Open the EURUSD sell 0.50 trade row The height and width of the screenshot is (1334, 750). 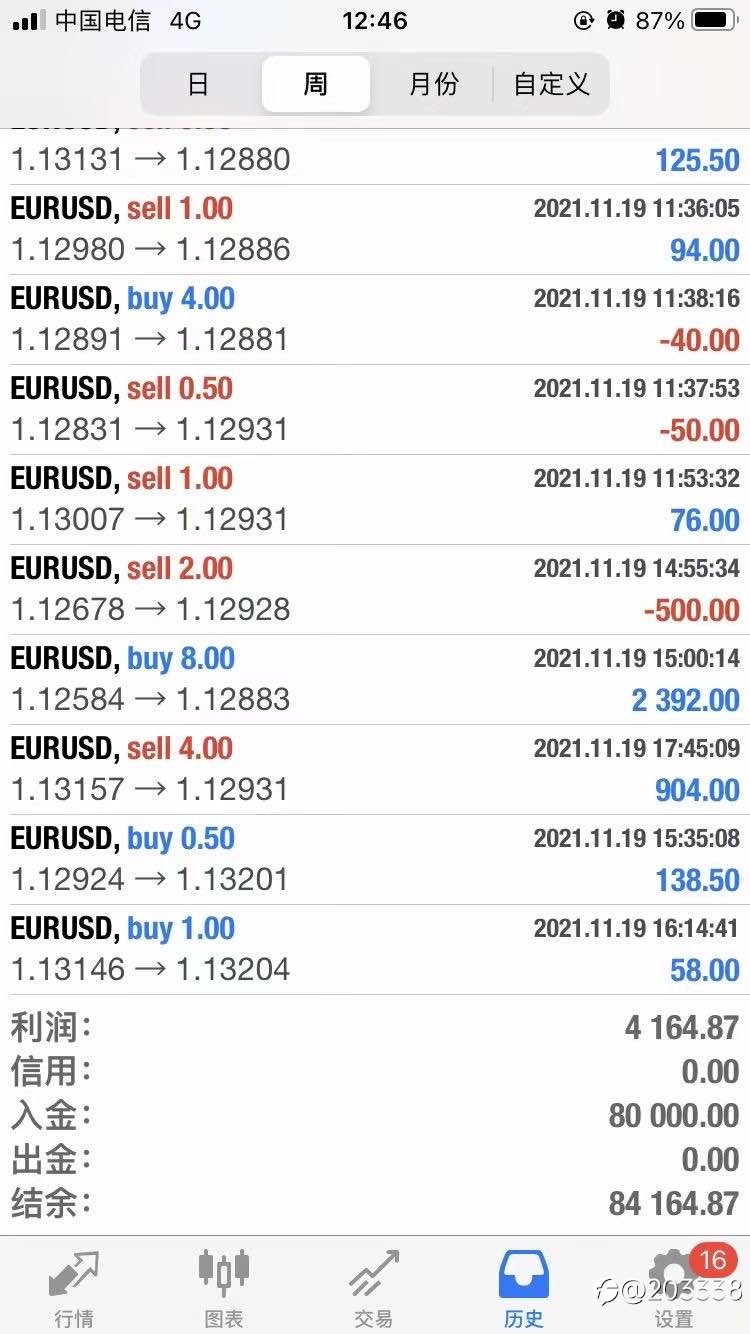pyautogui.click(x=375, y=410)
